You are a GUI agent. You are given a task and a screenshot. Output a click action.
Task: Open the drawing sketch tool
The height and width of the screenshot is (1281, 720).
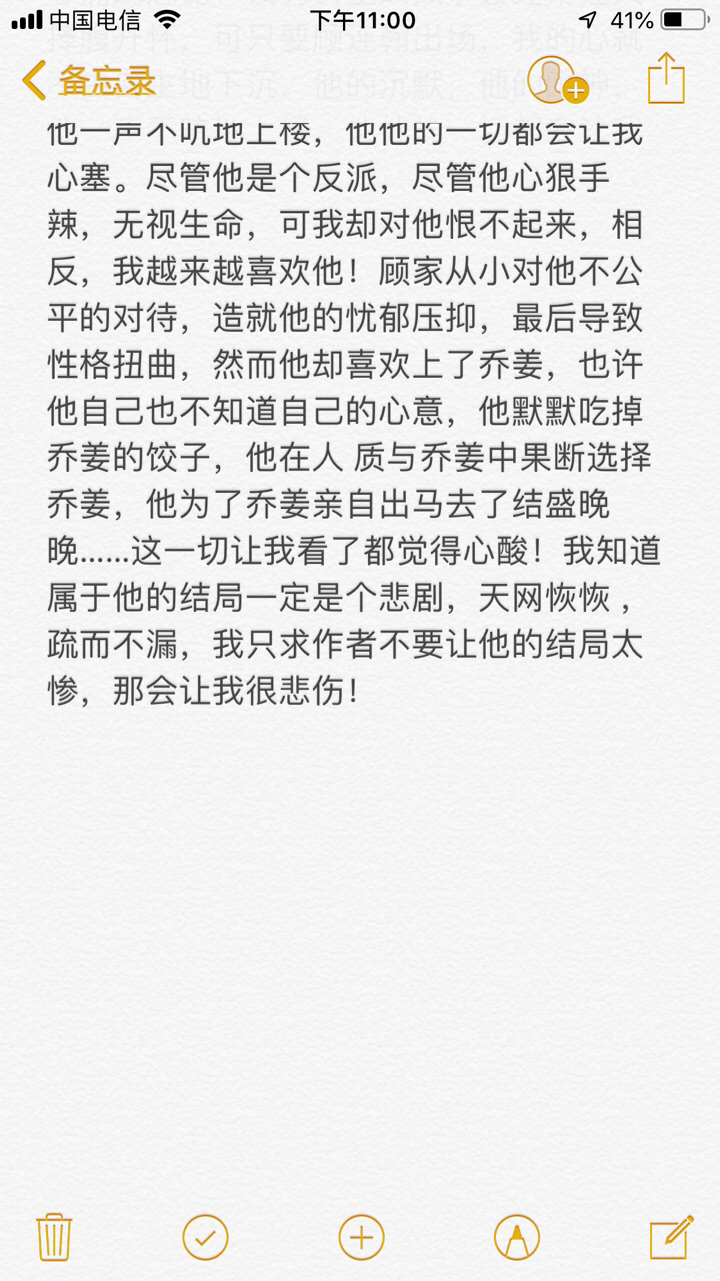[x=517, y=1237]
